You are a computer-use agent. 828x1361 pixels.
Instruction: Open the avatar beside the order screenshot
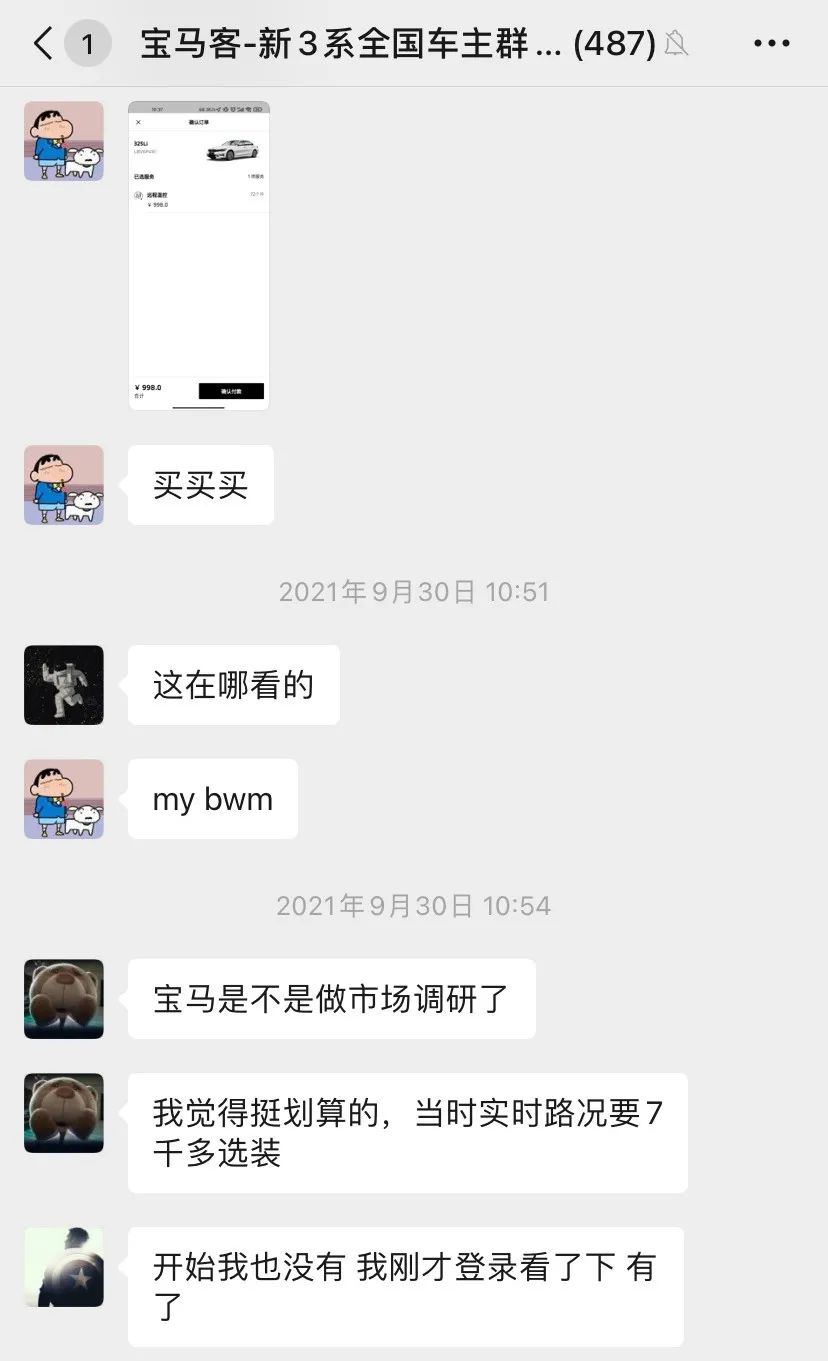pyautogui.click(x=64, y=141)
